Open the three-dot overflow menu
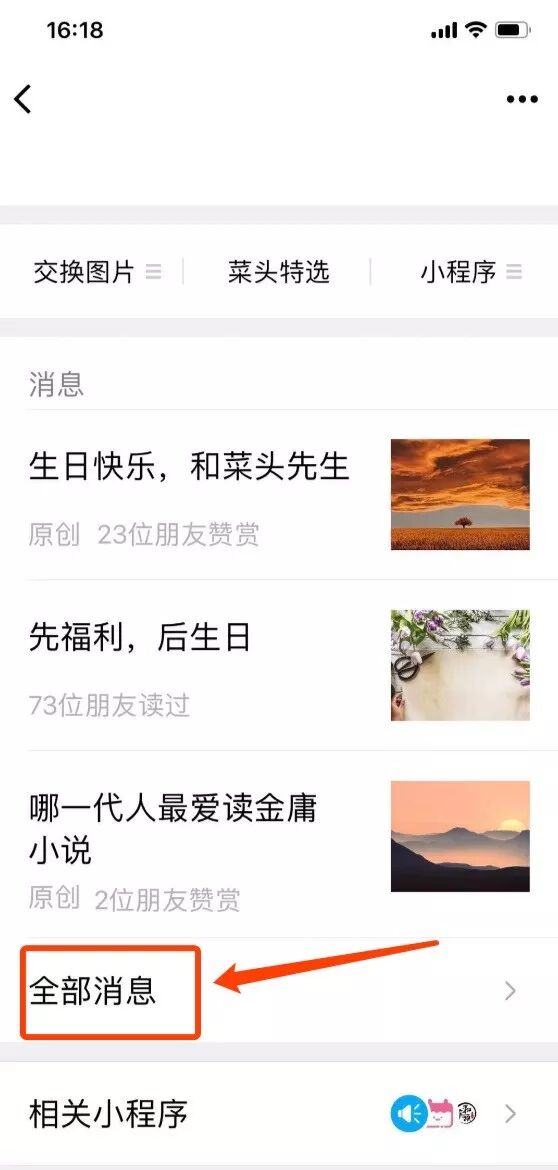 [521, 99]
